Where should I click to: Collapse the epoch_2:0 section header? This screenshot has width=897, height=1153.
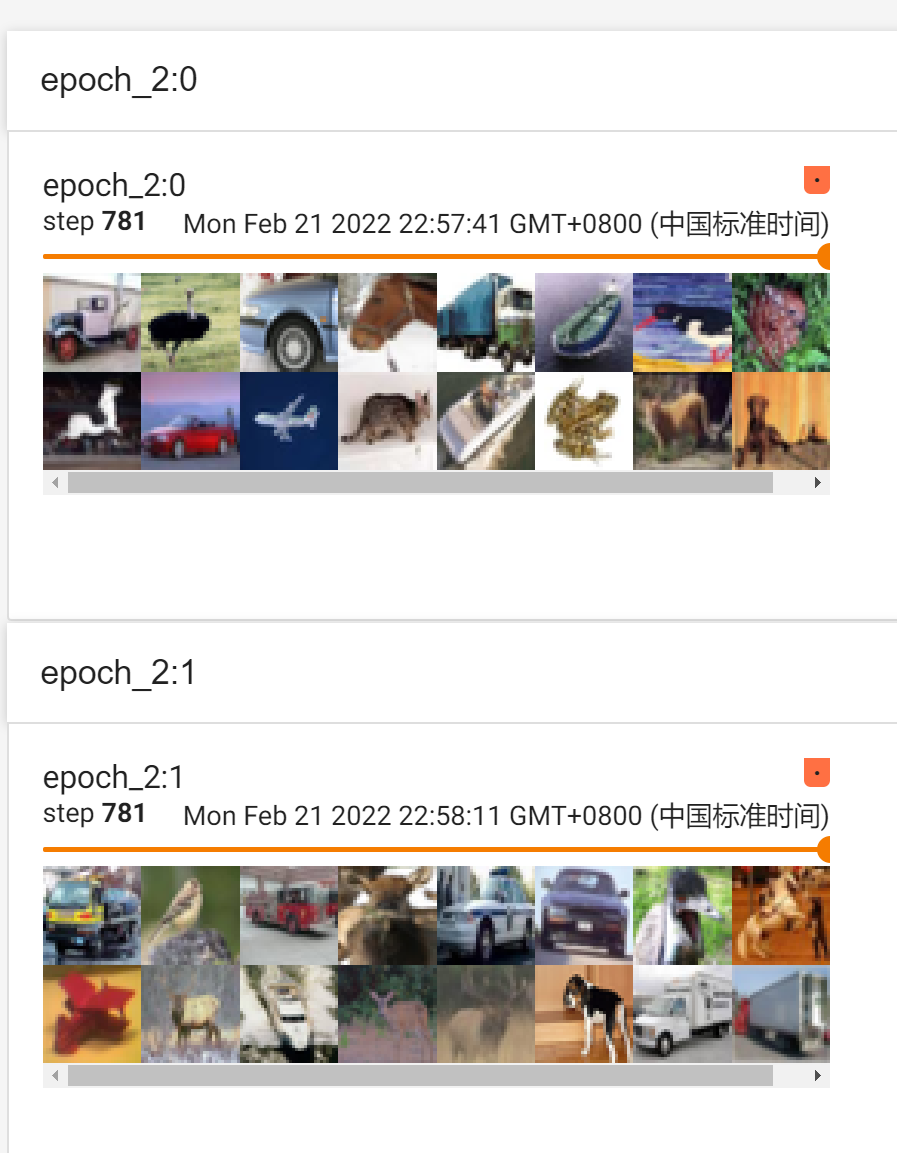coord(118,80)
